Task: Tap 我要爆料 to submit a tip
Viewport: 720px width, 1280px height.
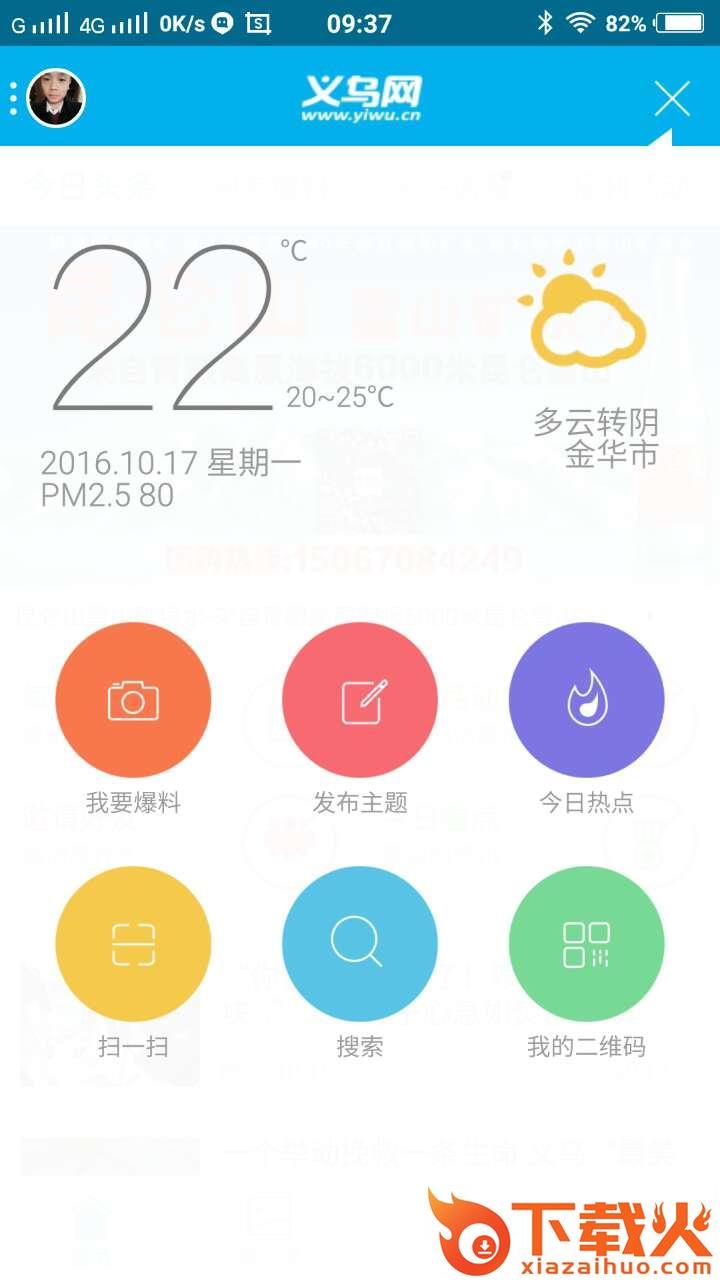Action: (x=133, y=700)
